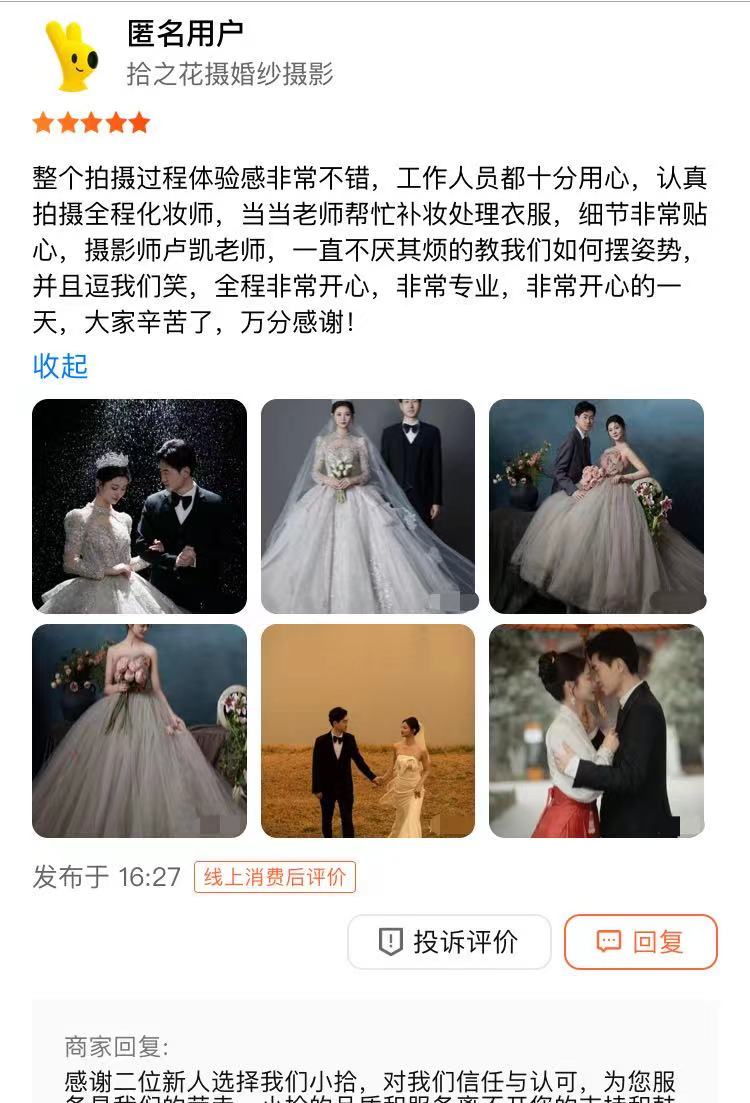Screen dimensions: 750x1103
Task: Reply to this review with 回复
Action: point(640,942)
